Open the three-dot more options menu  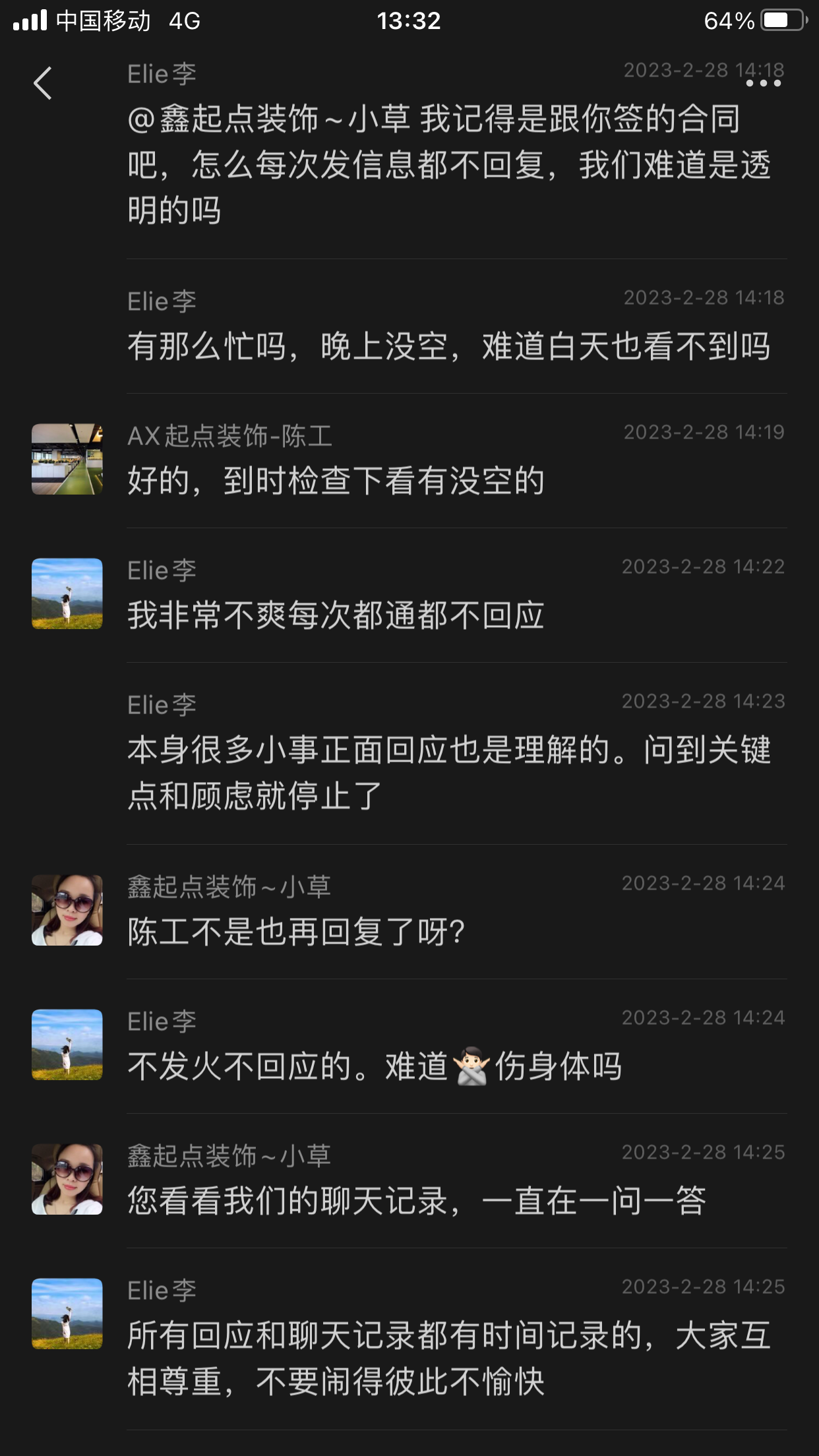(763, 84)
